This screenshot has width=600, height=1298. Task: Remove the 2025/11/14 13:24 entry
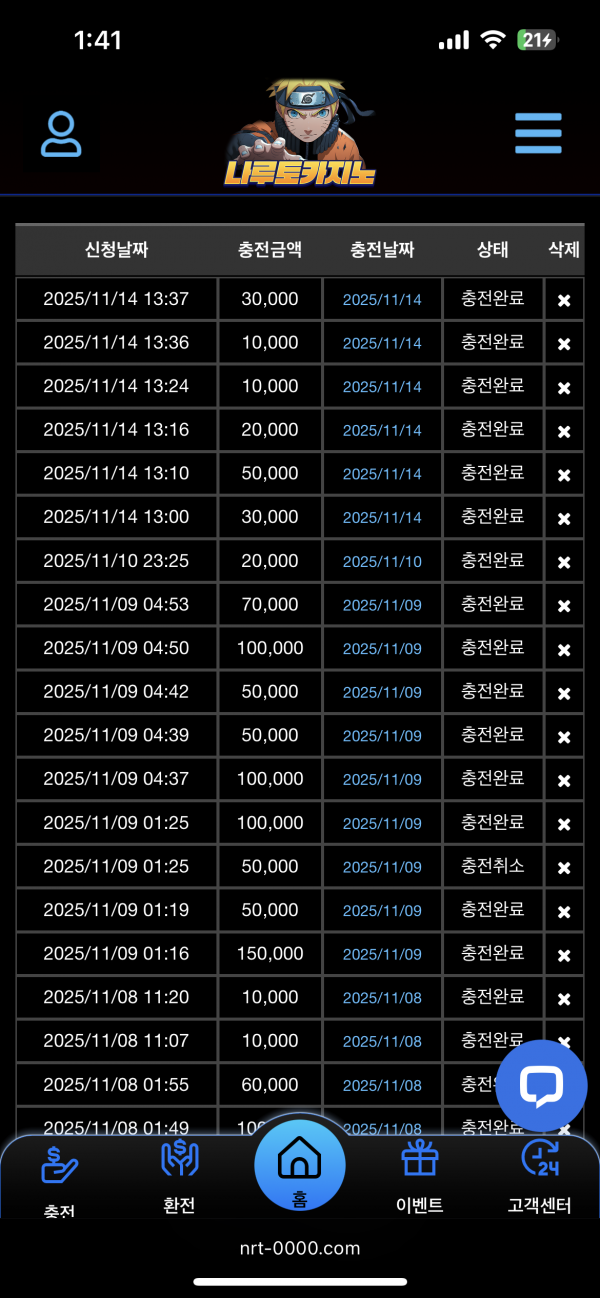pyautogui.click(x=564, y=387)
